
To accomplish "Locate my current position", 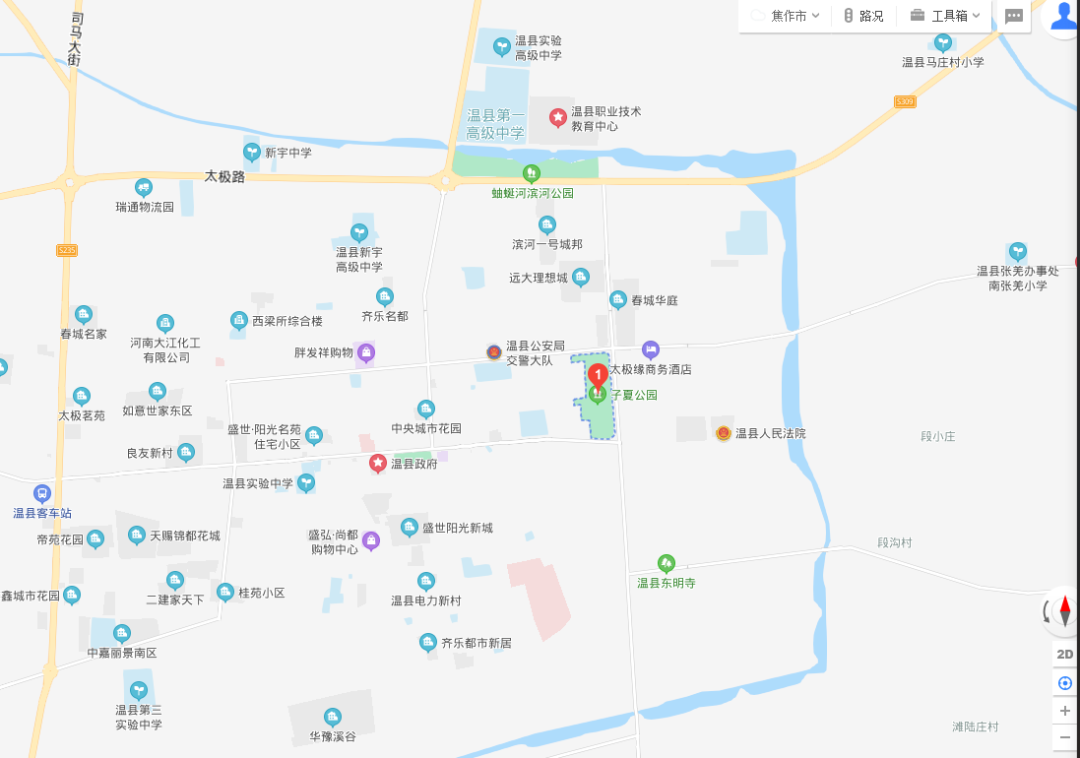I will [x=1065, y=683].
